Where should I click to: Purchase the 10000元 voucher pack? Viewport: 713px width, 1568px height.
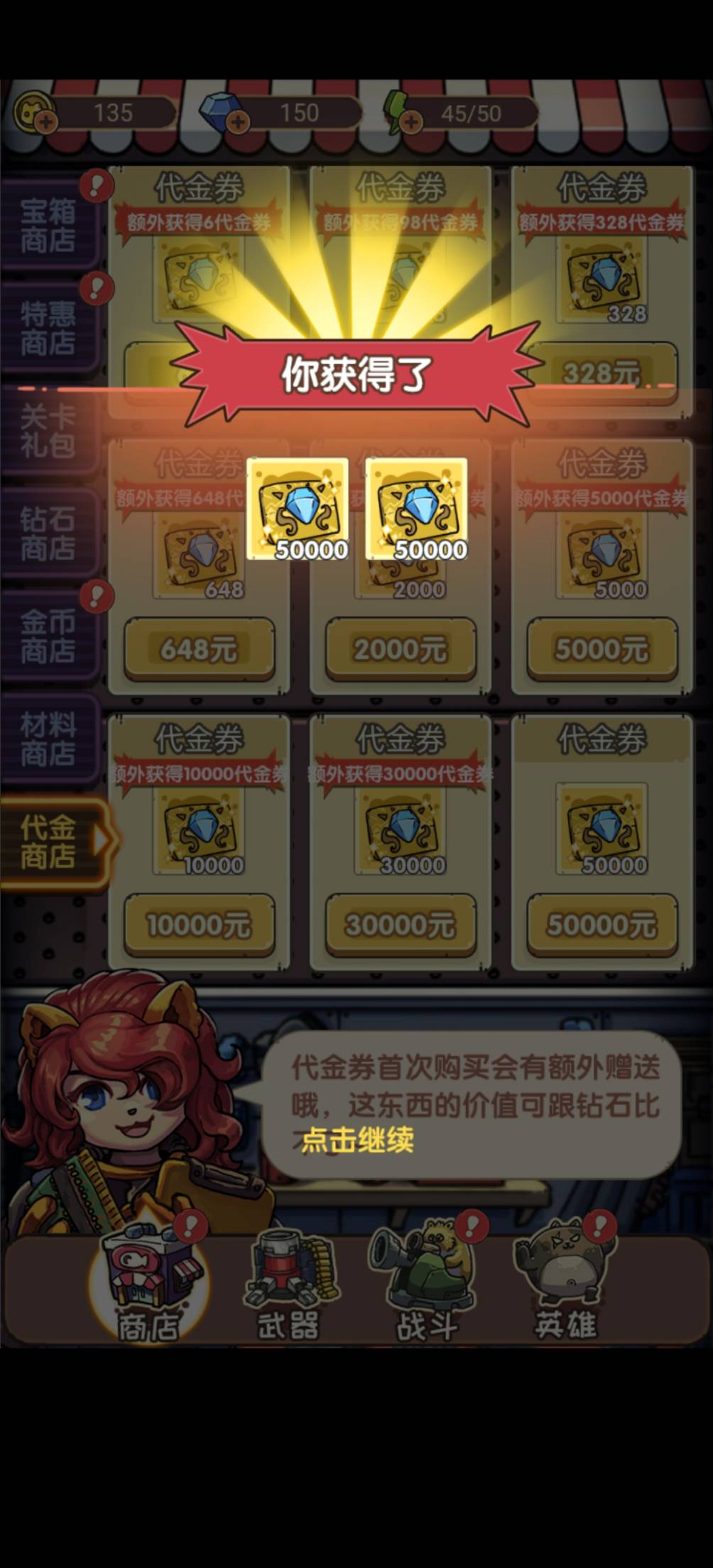tap(199, 925)
